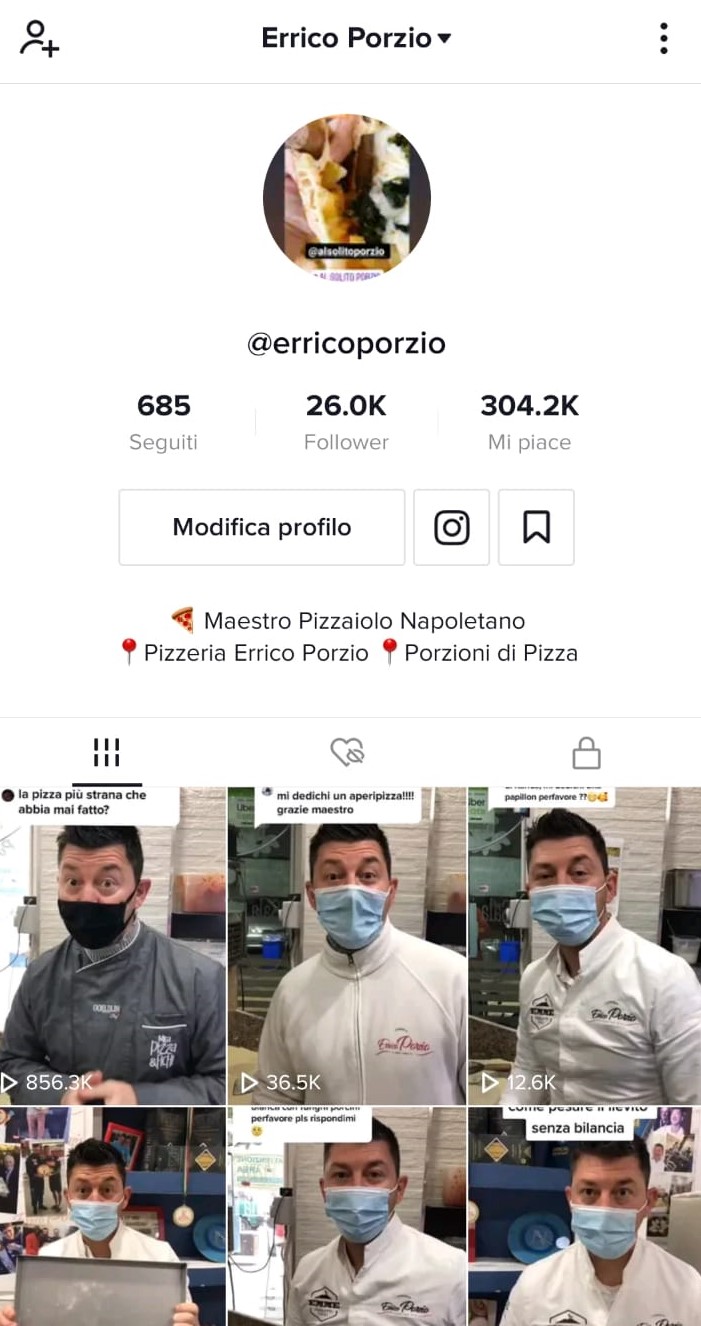Open the three-dot overflow menu
The image size is (701, 1326).
click(663, 39)
